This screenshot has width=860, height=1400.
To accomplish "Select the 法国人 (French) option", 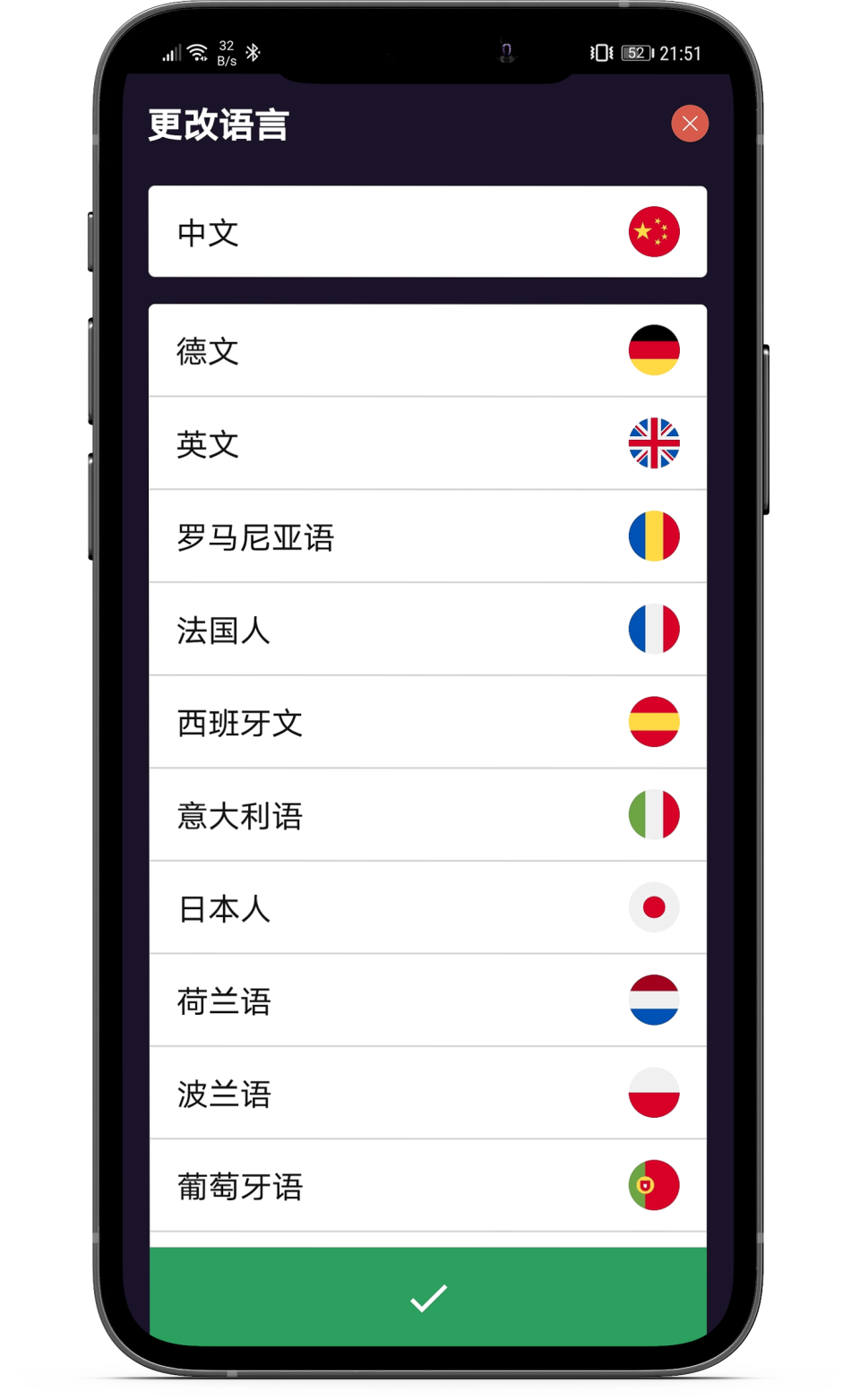I will [427, 630].
